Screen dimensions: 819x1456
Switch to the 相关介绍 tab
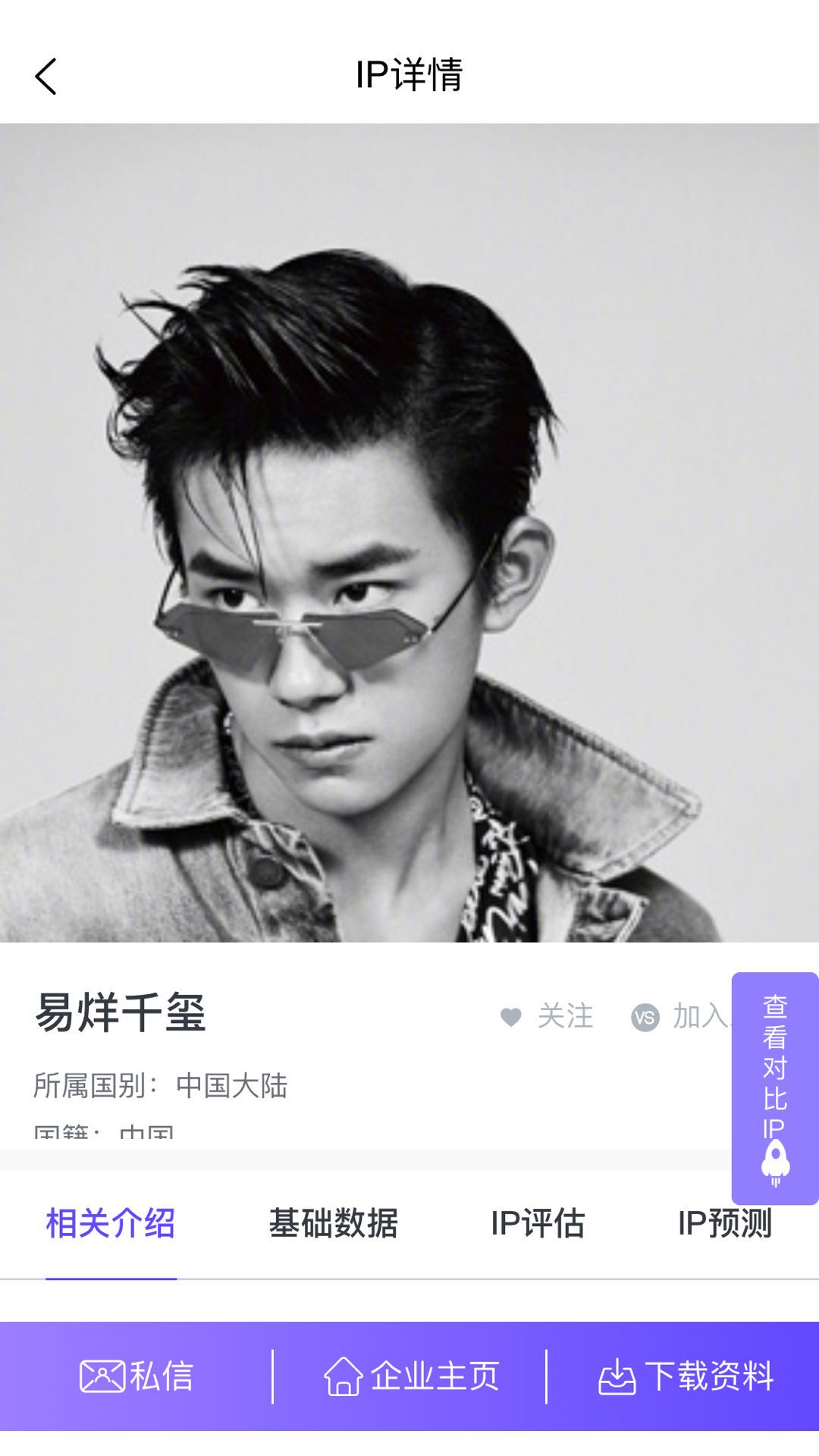pyautogui.click(x=111, y=1223)
